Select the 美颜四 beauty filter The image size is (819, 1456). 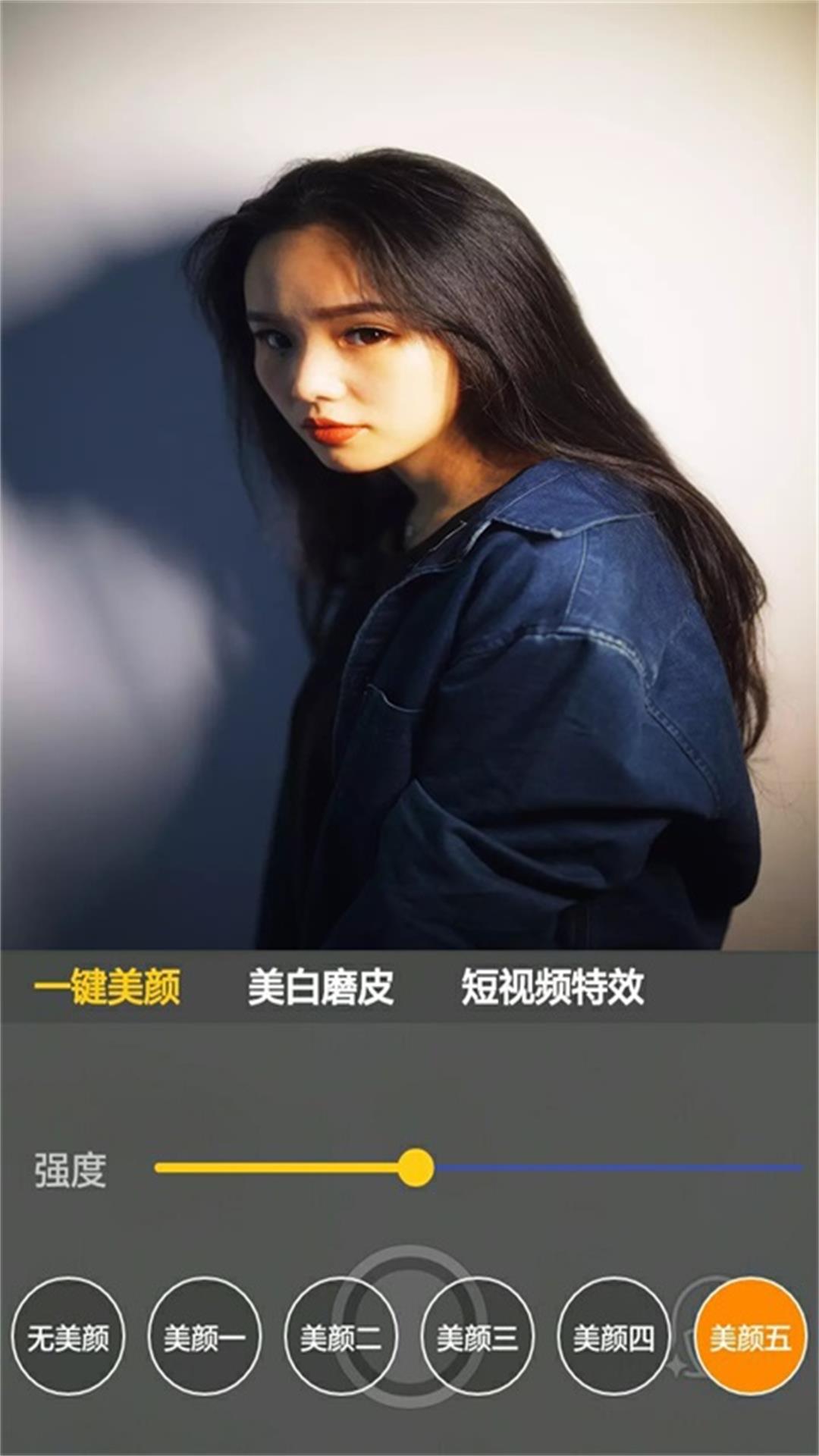(x=616, y=1333)
